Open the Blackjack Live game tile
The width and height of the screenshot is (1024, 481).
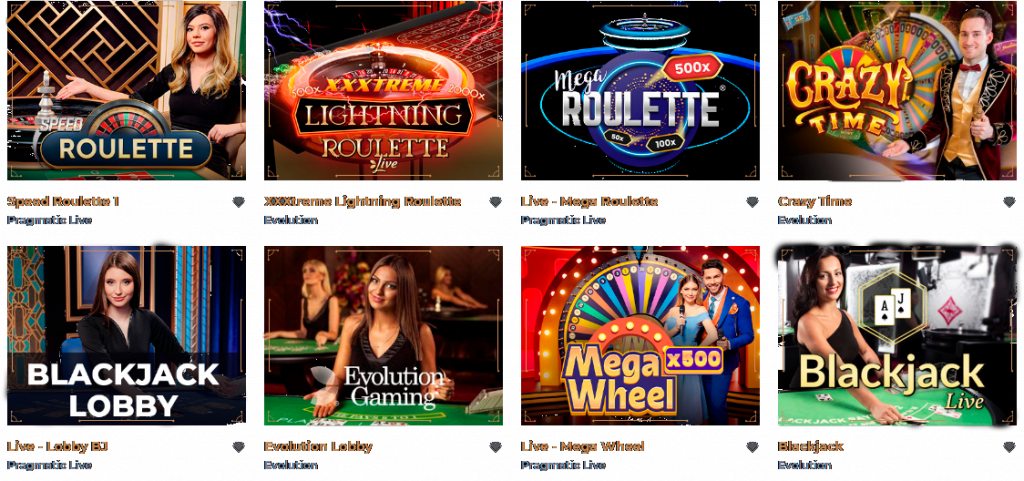pos(897,335)
